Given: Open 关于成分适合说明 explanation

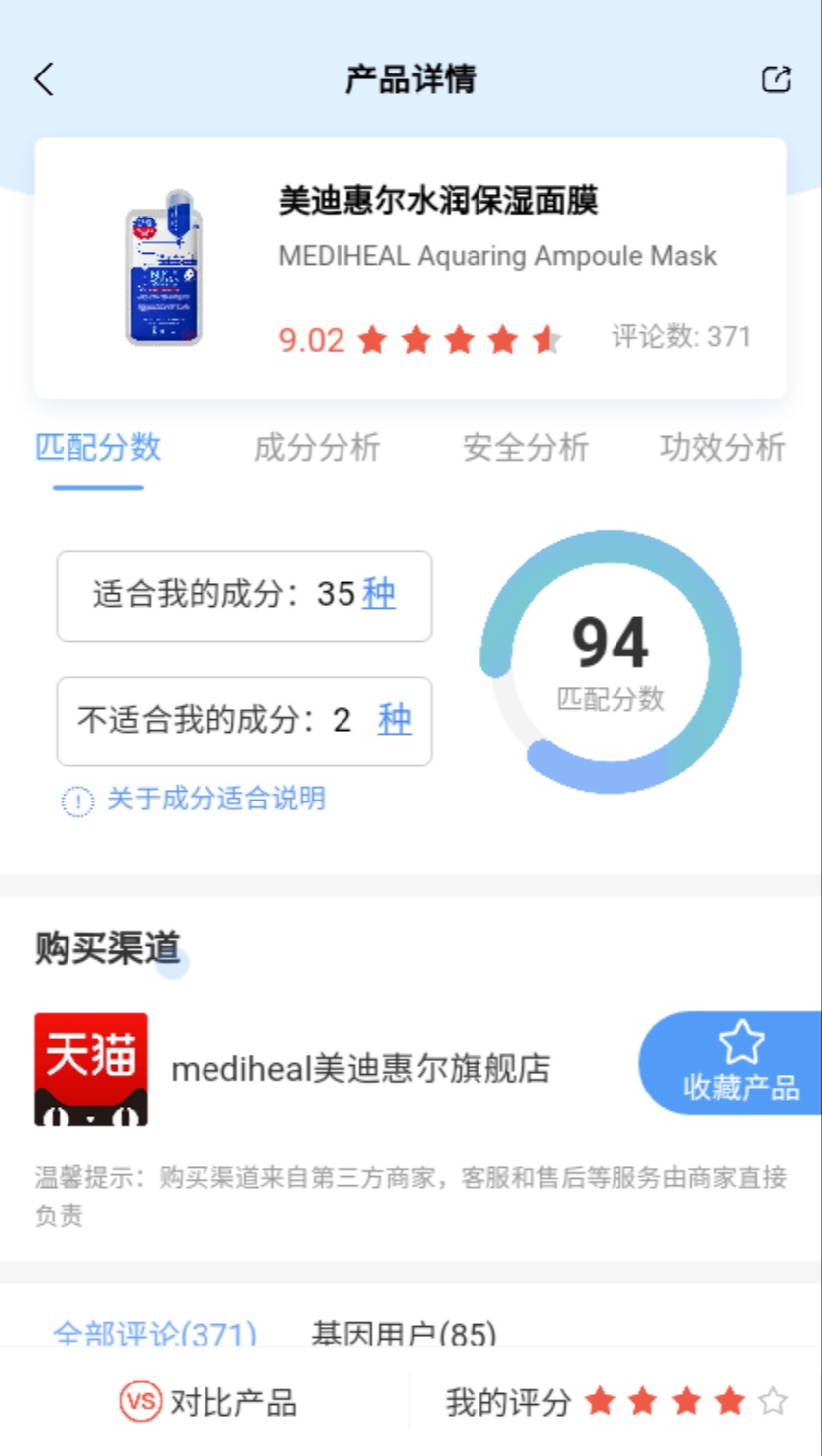Looking at the screenshot, I should tap(217, 799).
